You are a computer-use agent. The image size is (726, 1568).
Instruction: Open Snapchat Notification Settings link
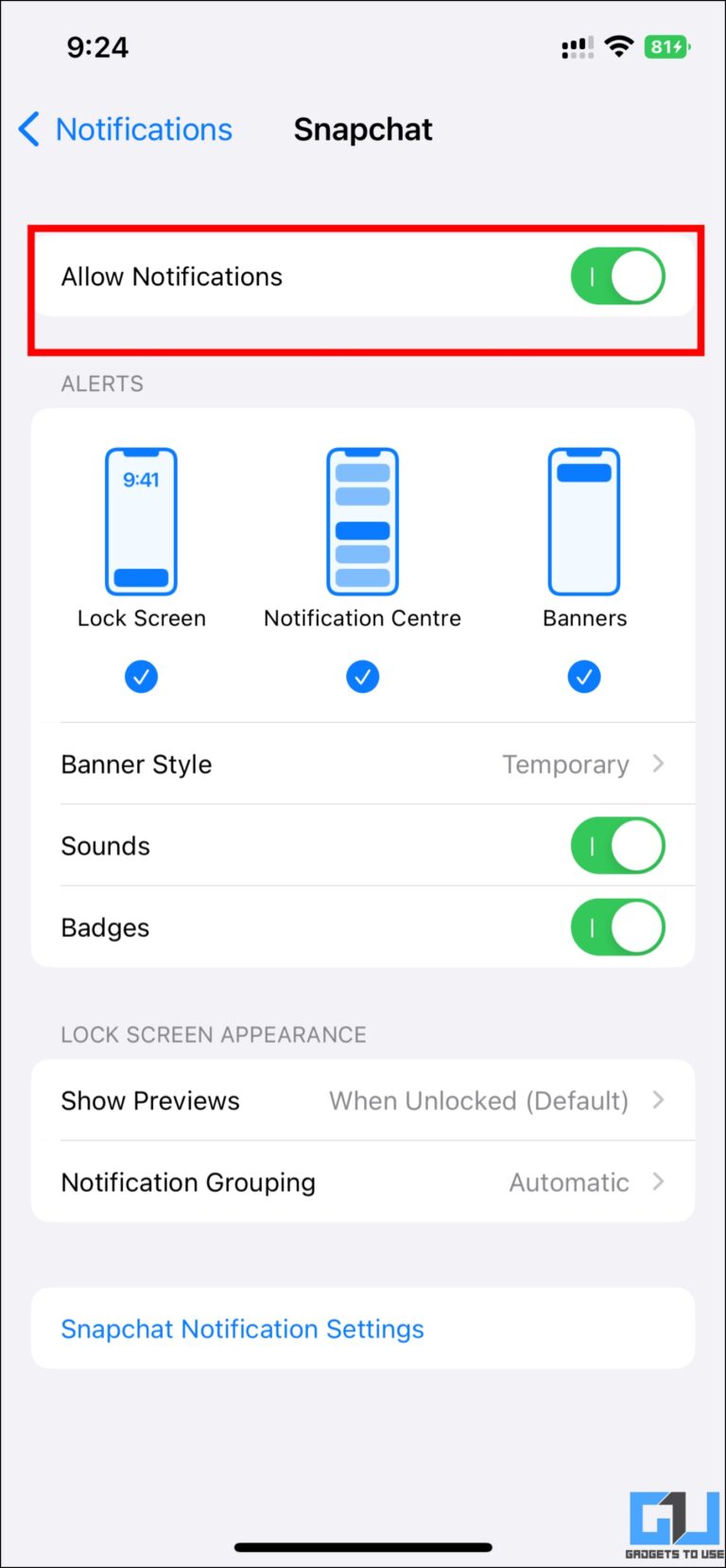pyautogui.click(x=243, y=1329)
